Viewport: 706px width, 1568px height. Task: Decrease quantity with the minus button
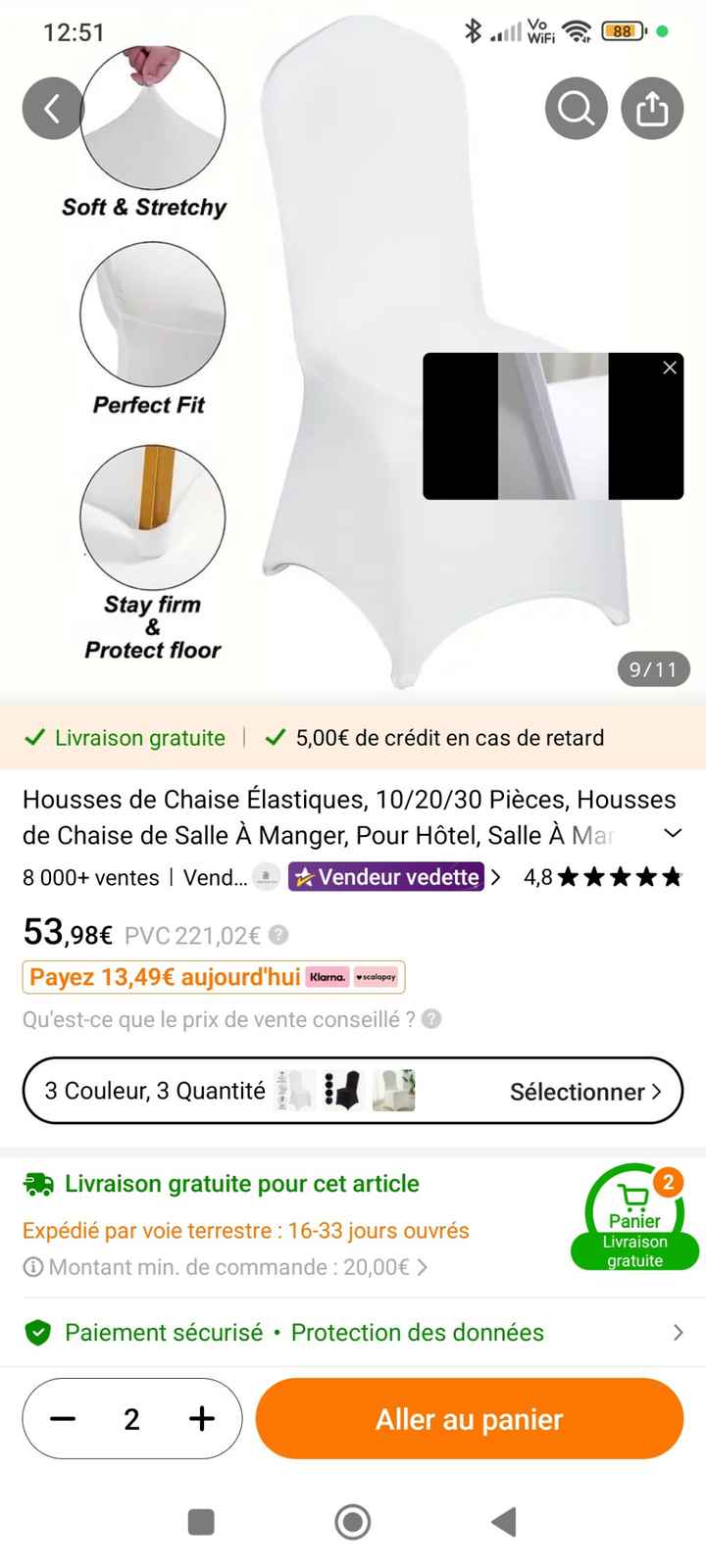pos(64,1419)
